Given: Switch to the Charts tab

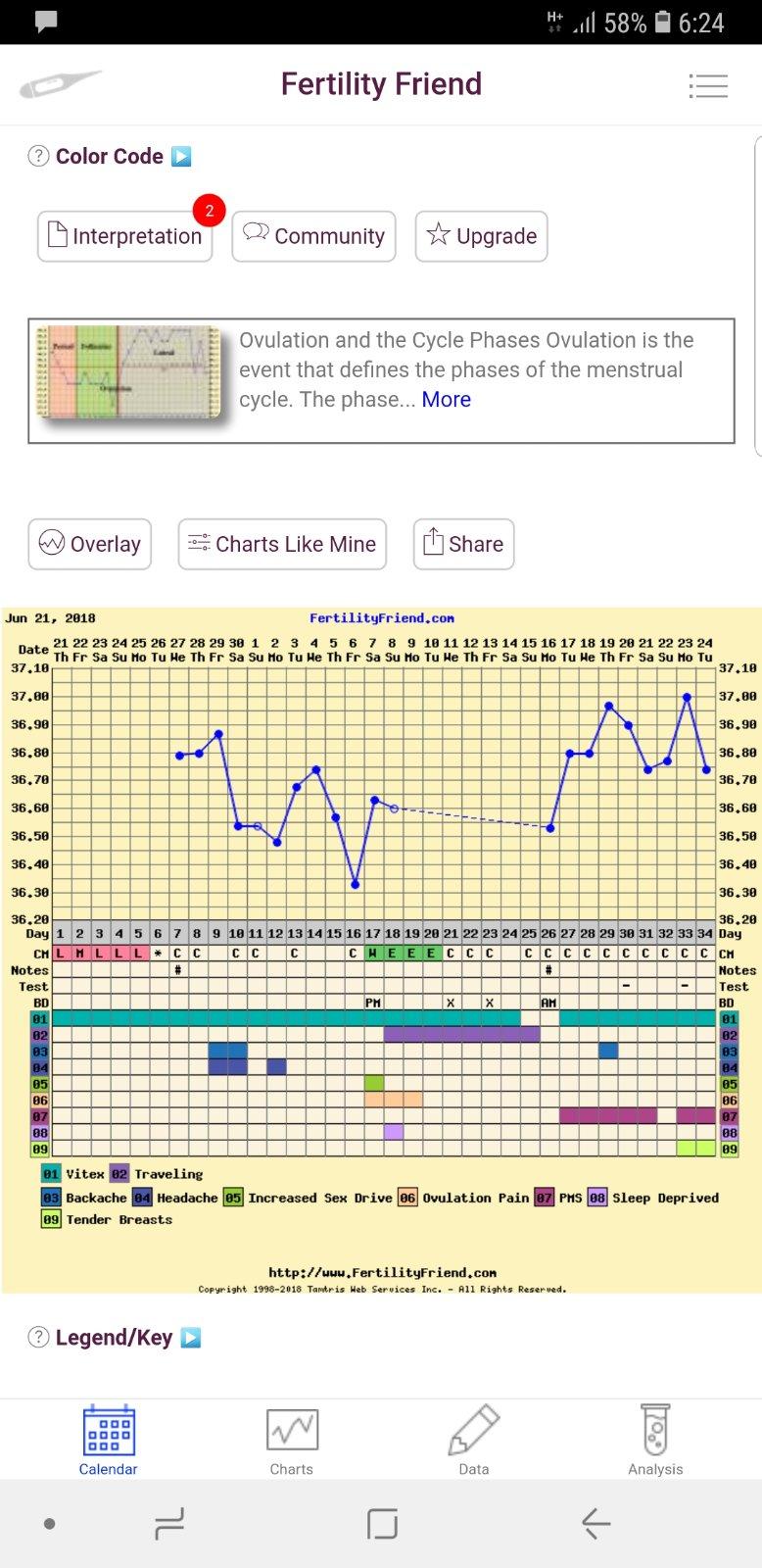Looking at the screenshot, I should 292,1439.
